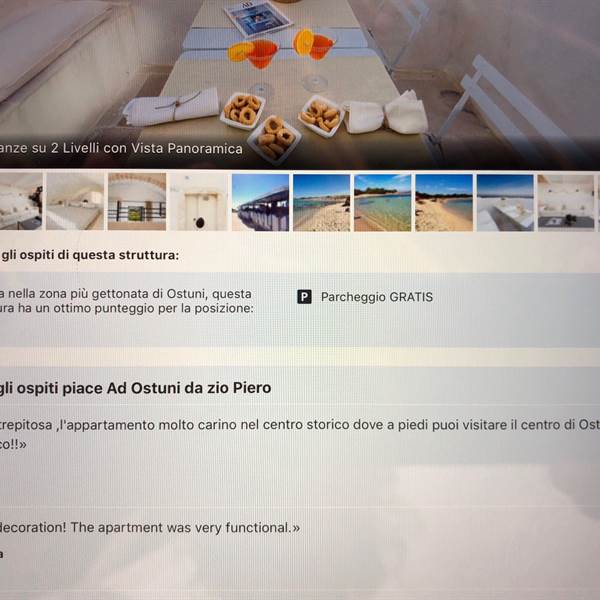Open the white bed thumbnail in gallery
Screen dimensions: 600x600
[x=74, y=202]
